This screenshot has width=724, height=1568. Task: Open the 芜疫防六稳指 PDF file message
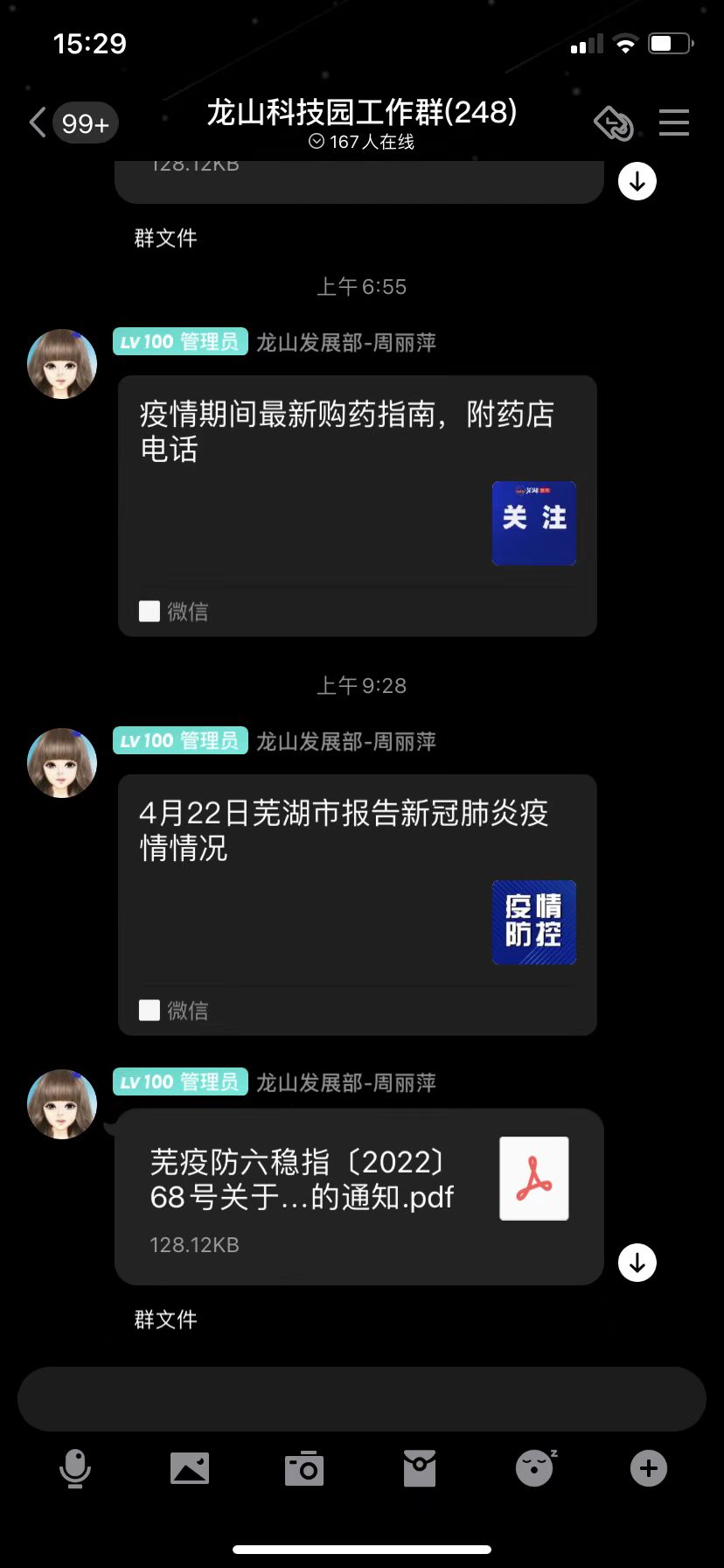(359, 1197)
